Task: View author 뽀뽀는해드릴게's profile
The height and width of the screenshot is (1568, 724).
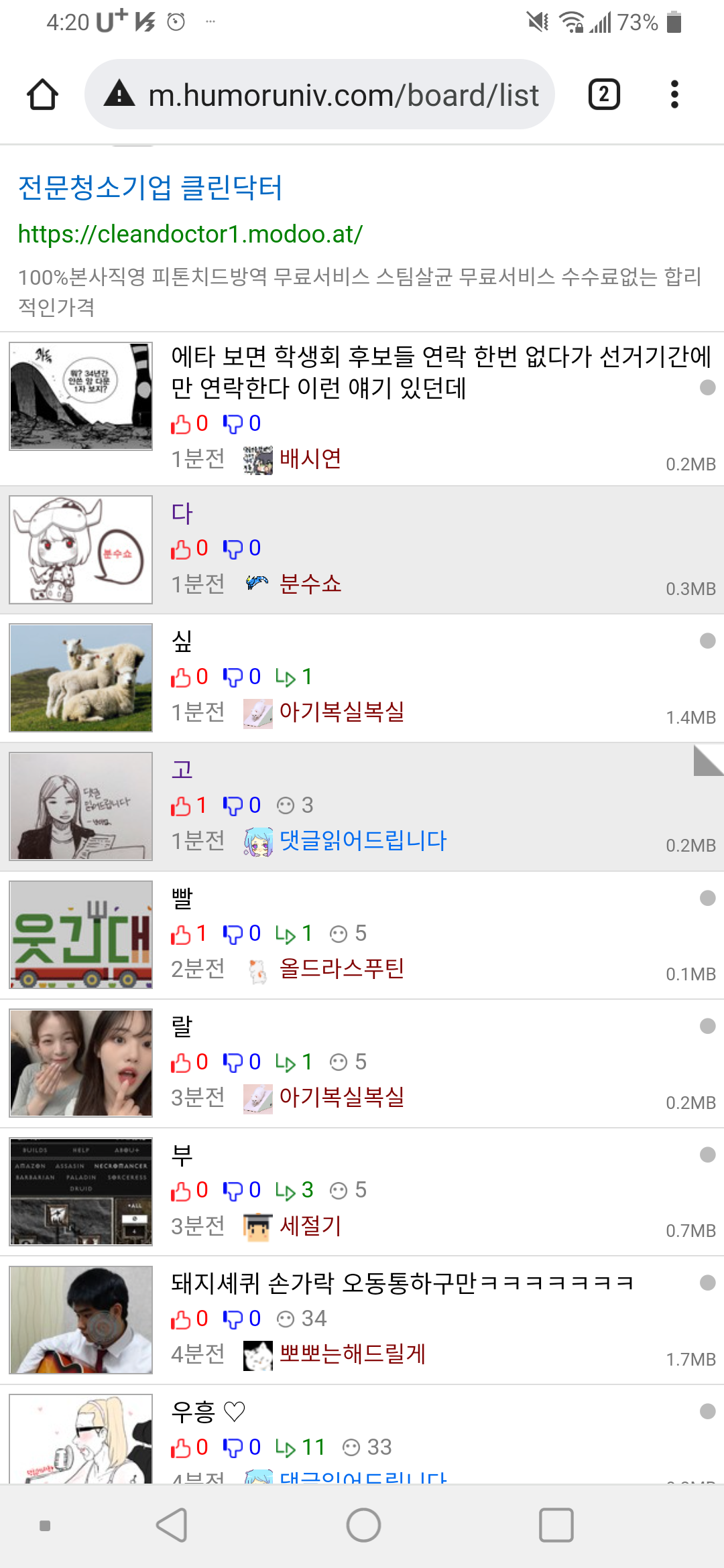Action: coord(352,1354)
